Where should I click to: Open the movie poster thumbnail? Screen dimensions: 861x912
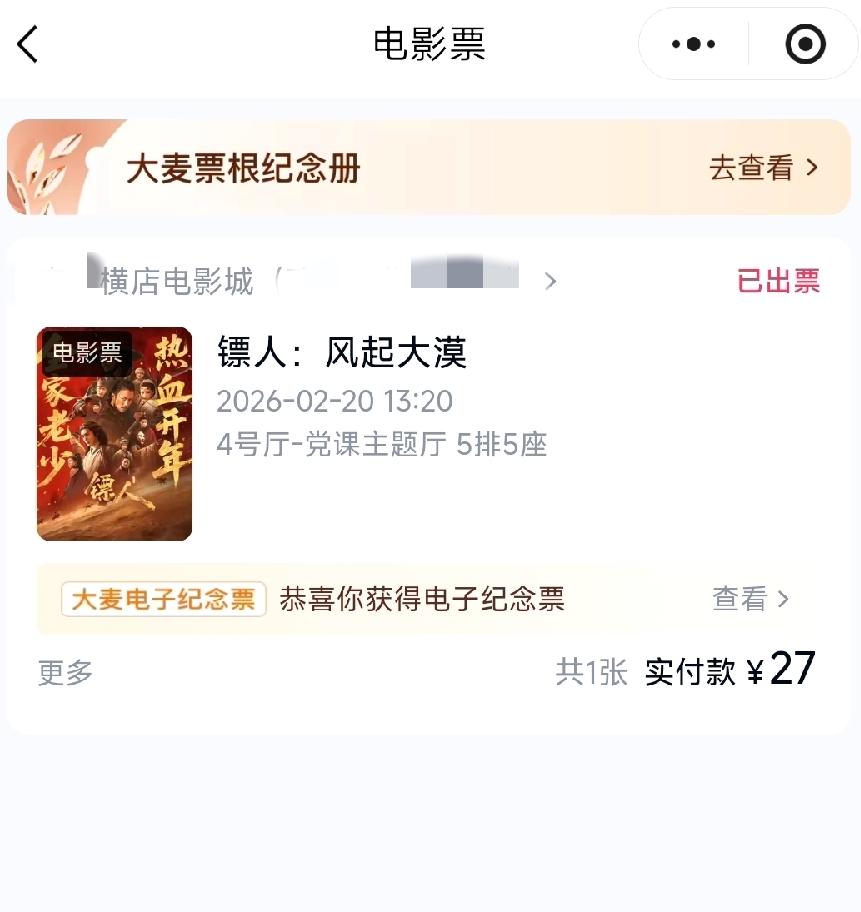[x=114, y=434]
